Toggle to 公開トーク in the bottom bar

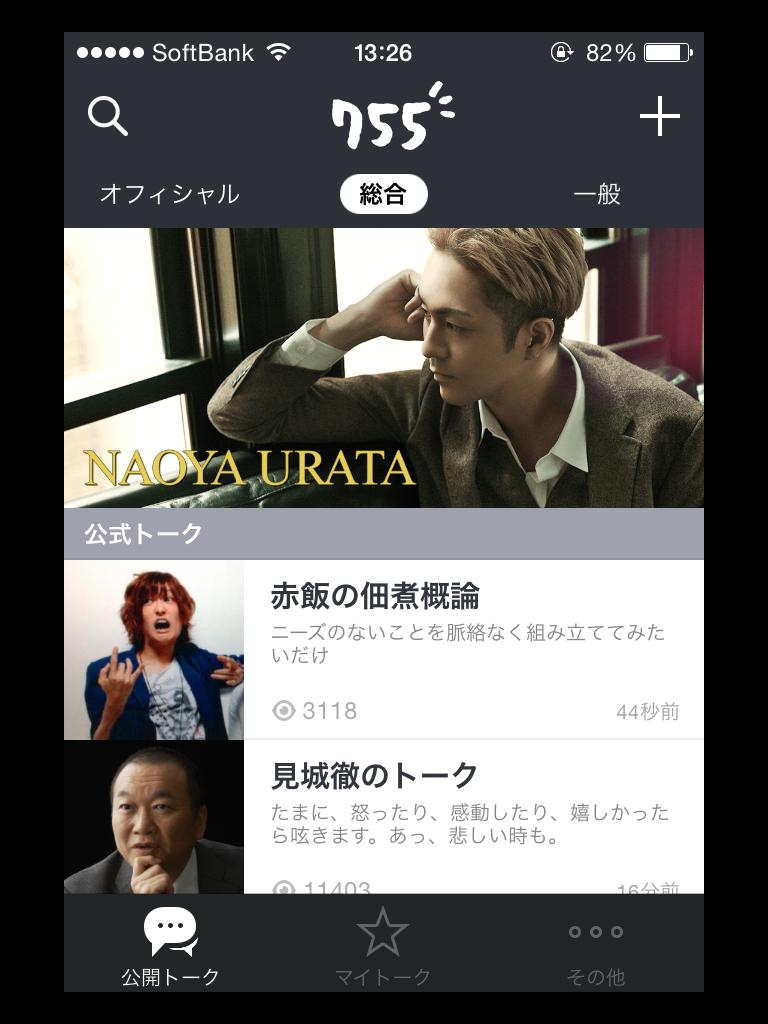(172, 950)
